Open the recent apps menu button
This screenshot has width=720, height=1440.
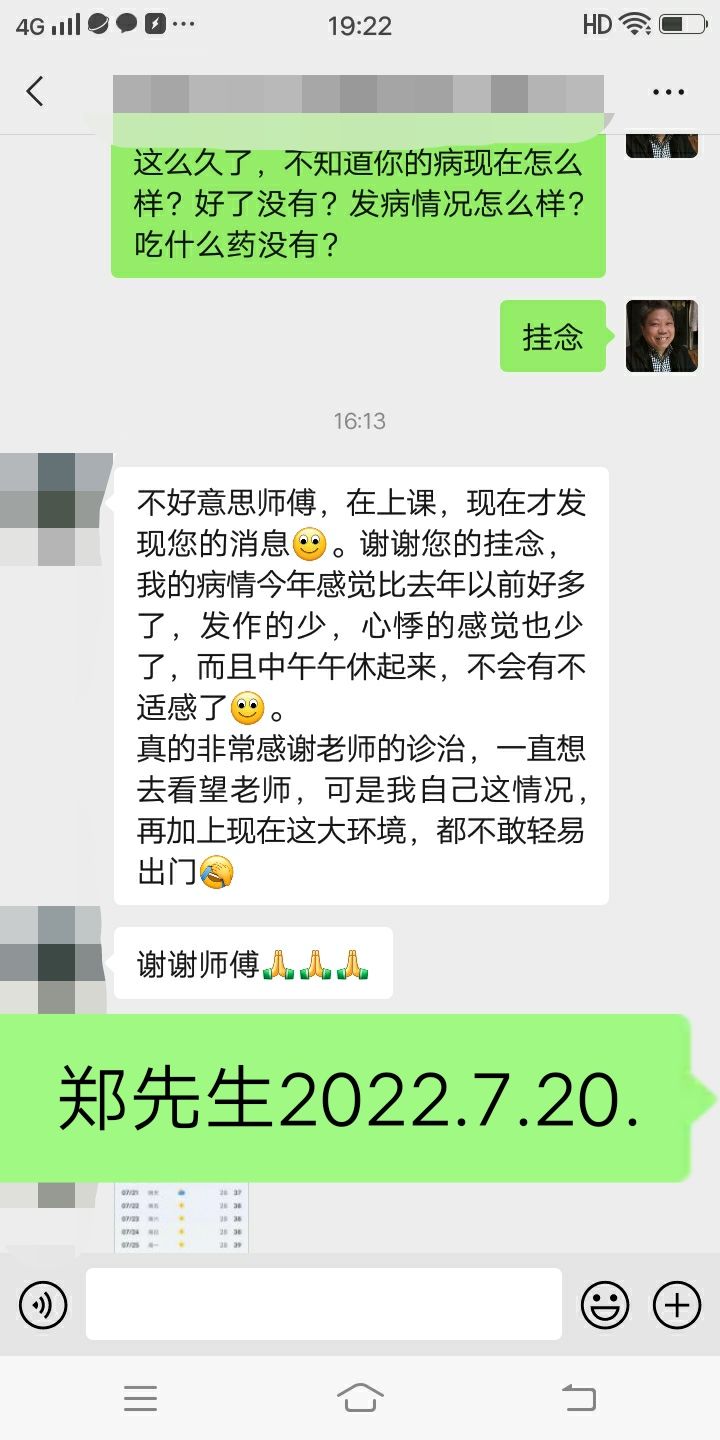tap(140, 1397)
